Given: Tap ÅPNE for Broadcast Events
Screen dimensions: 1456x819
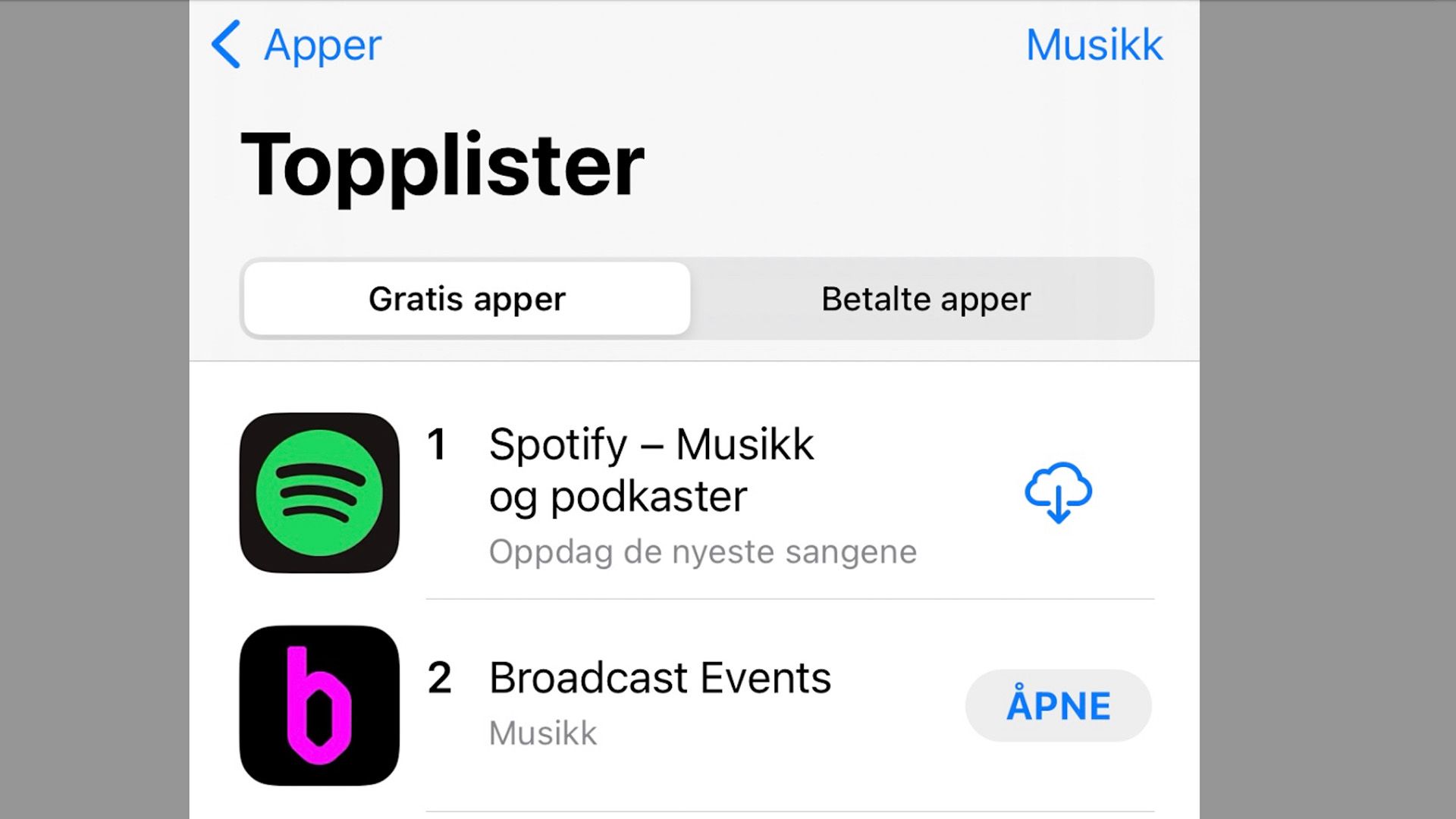Looking at the screenshot, I should pos(1058,705).
